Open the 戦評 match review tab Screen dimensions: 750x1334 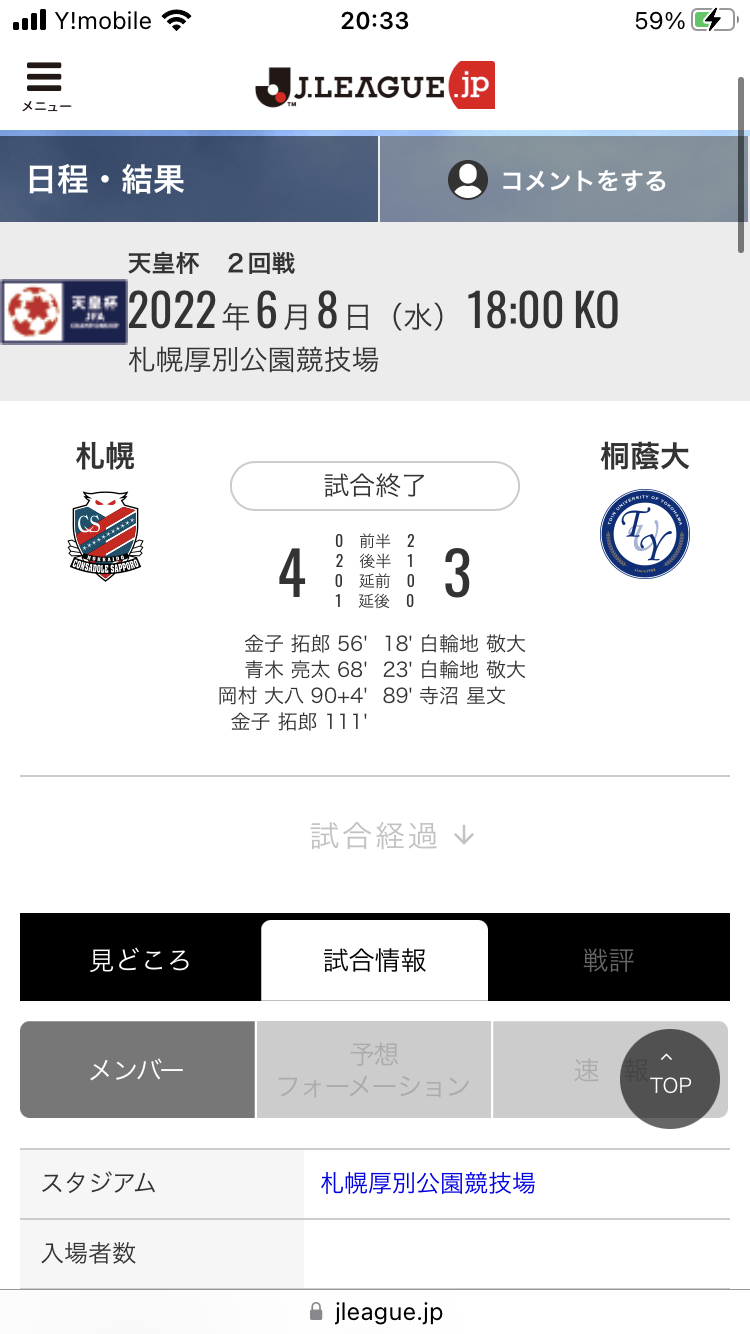tap(609, 961)
